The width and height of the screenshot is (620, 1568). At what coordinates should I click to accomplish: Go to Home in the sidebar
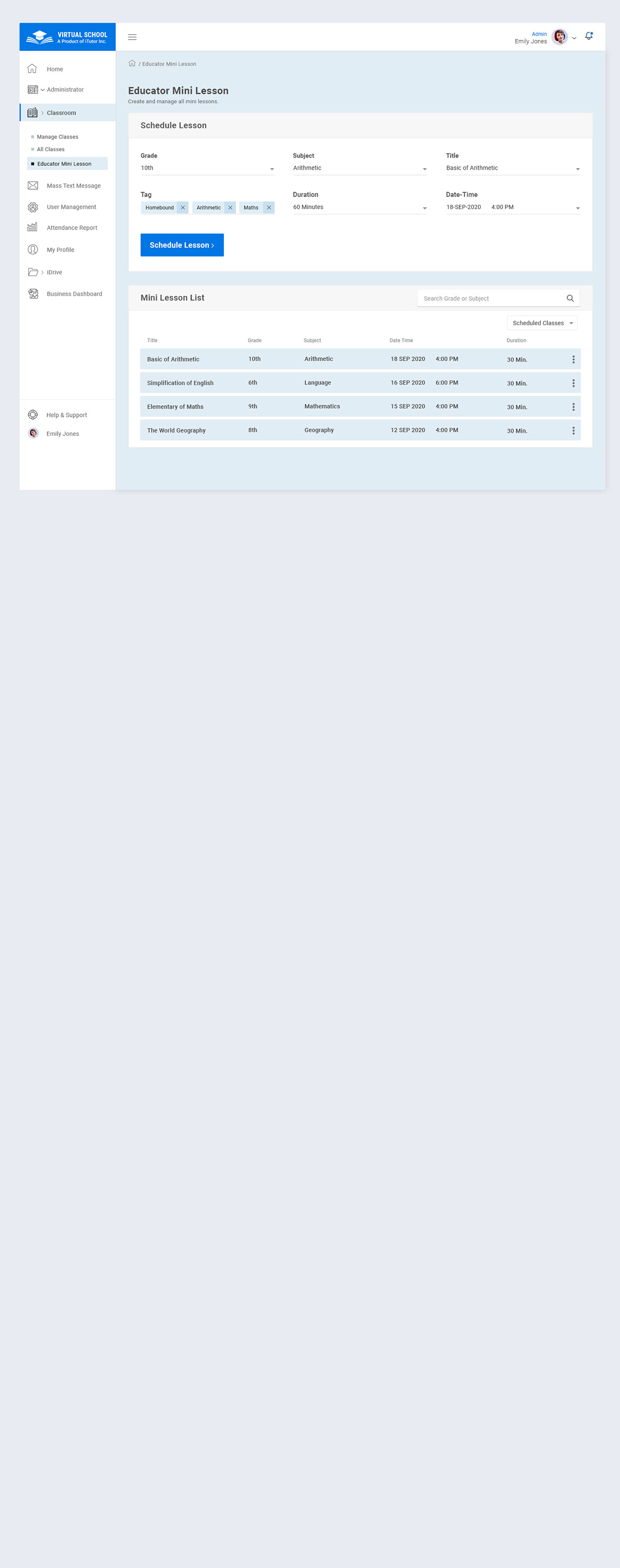tap(55, 69)
